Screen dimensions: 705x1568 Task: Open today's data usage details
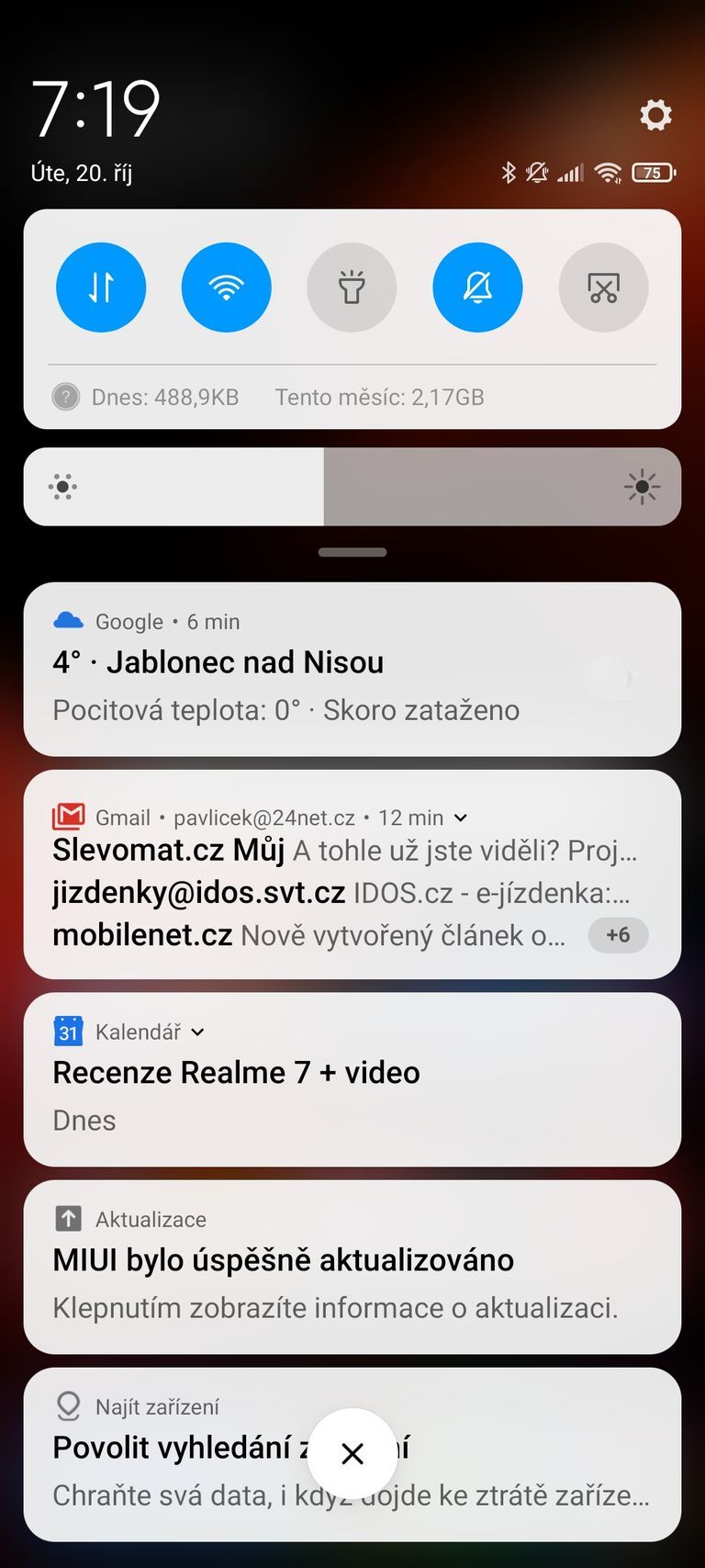[x=164, y=397]
